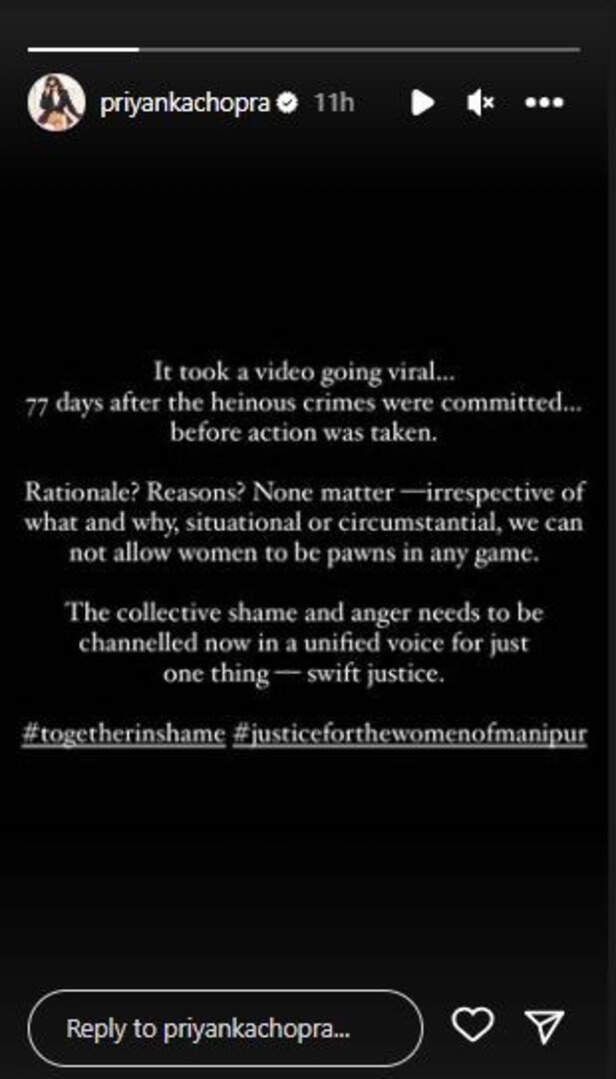
Task: Unmute the story sound
Action: pyautogui.click(x=481, y=102)
